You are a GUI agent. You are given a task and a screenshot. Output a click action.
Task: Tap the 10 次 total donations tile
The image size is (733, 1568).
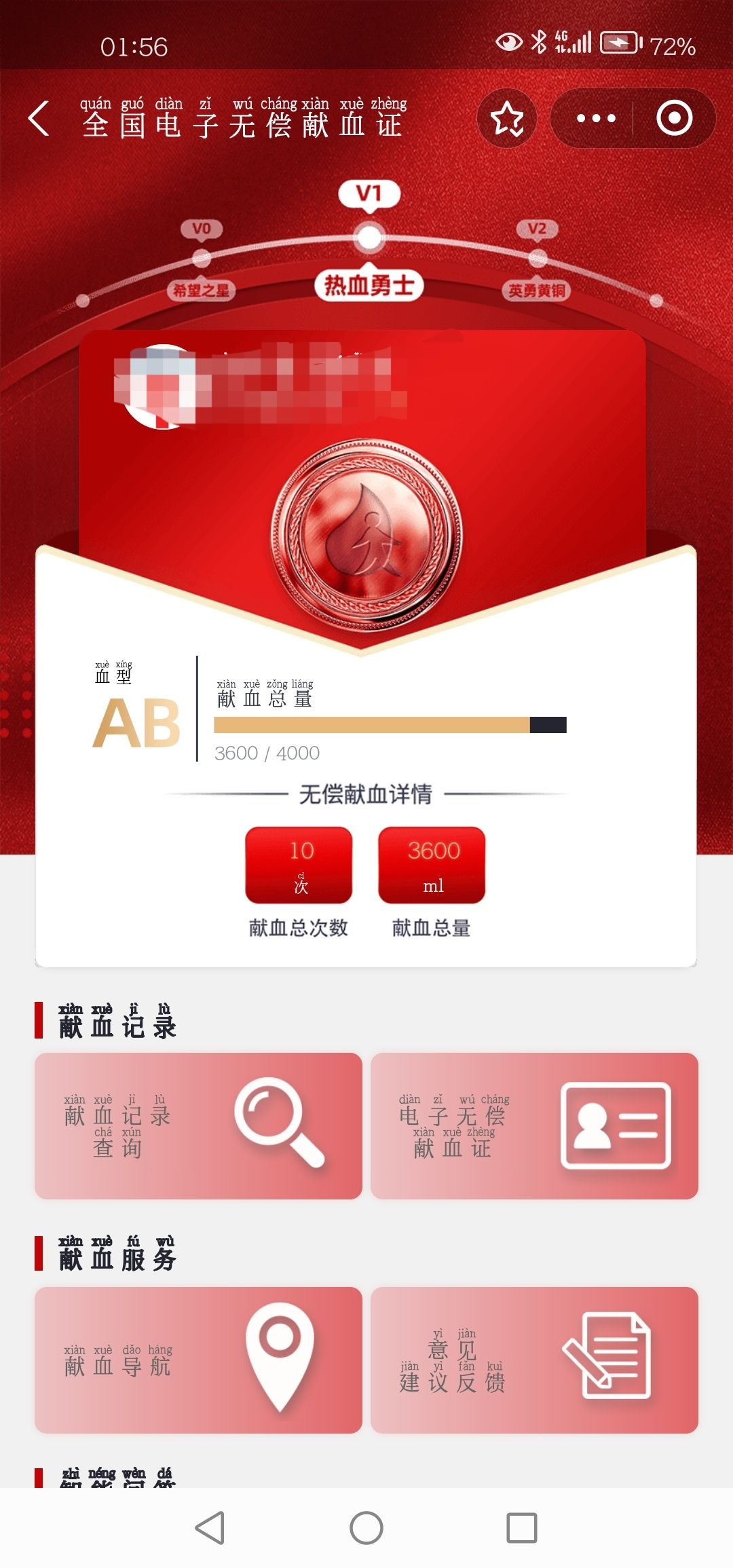pos(299,865)
